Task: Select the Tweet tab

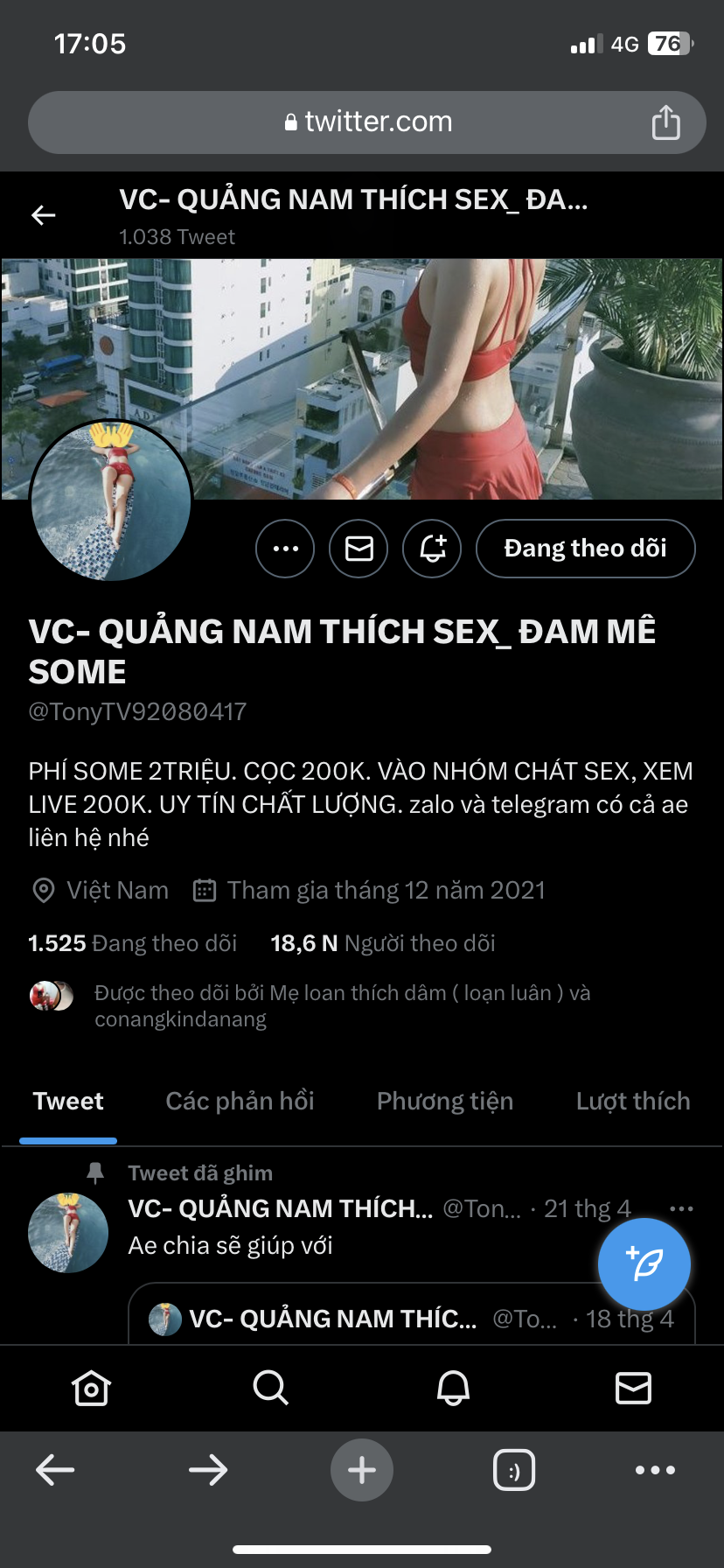Action: 68,1101
